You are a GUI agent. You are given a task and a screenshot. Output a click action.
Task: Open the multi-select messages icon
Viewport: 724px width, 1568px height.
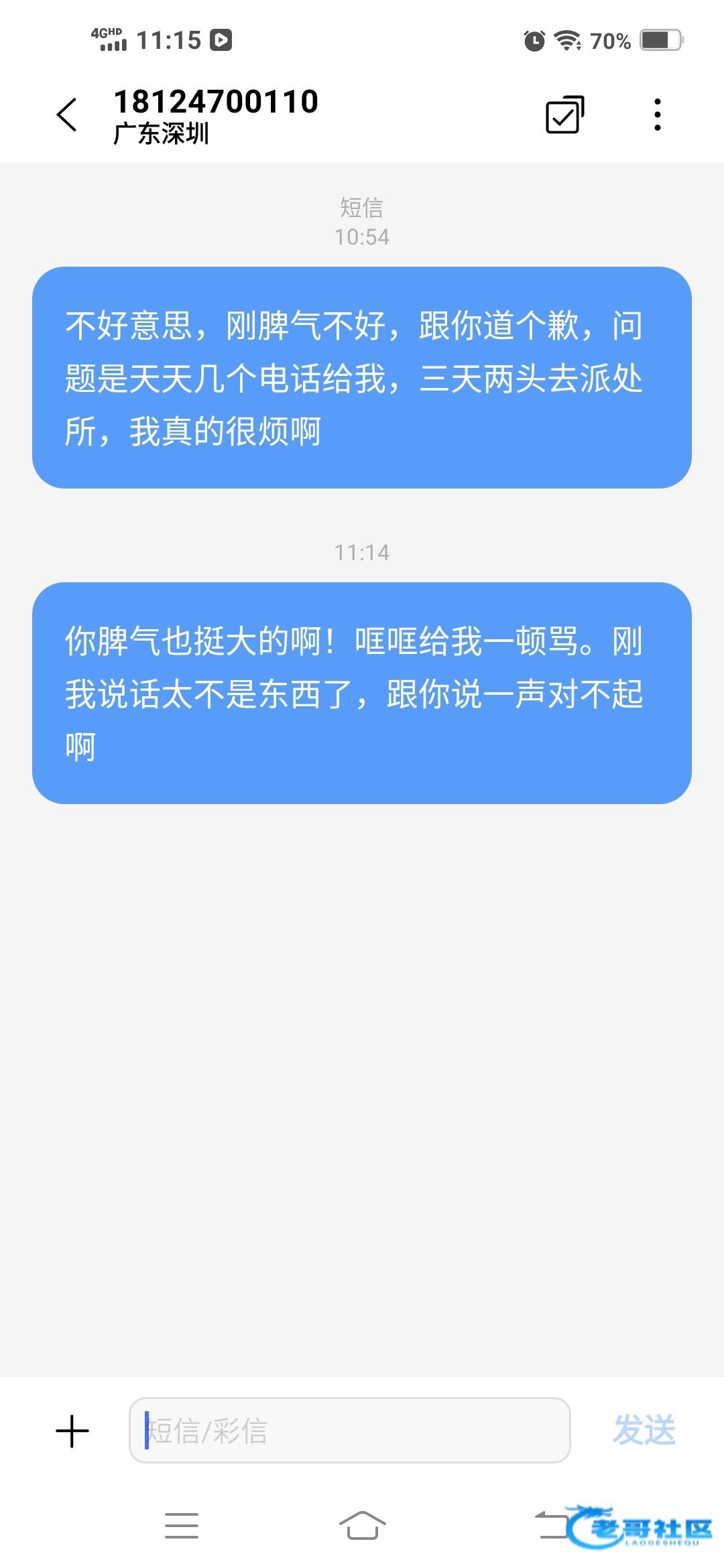coord(564,115)
